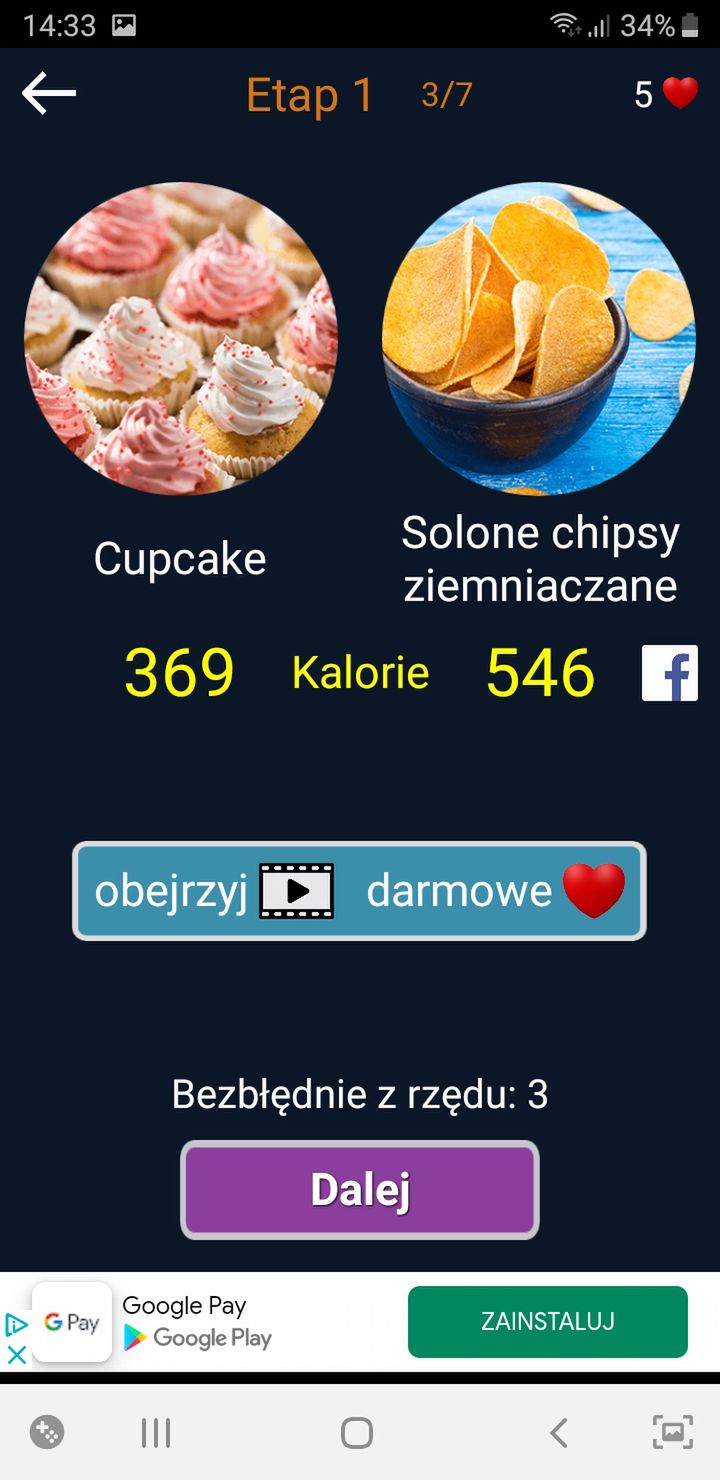Go to the system home screen
This screenshot has width=720, height=1480.
point(357,1433)
